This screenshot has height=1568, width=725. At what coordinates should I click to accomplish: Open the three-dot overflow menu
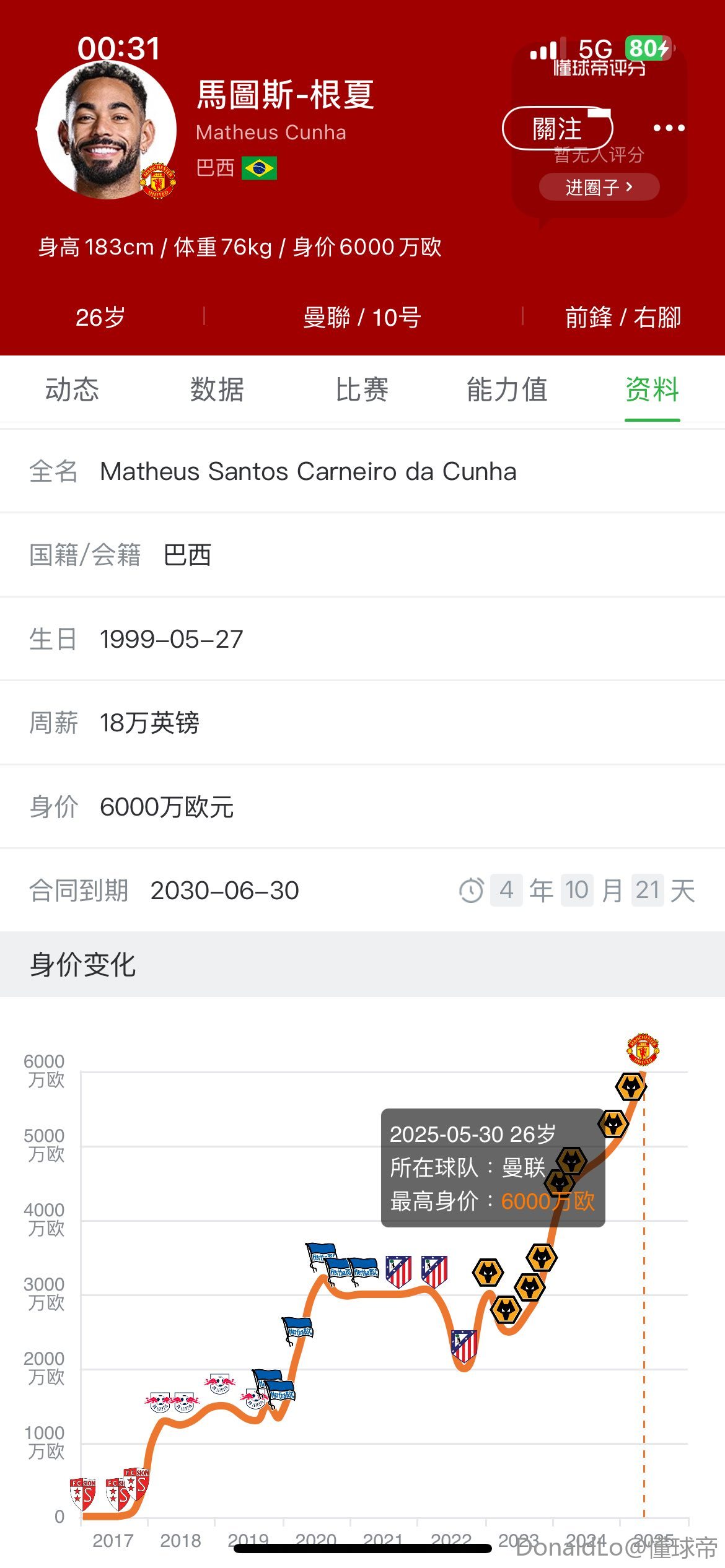669,128
